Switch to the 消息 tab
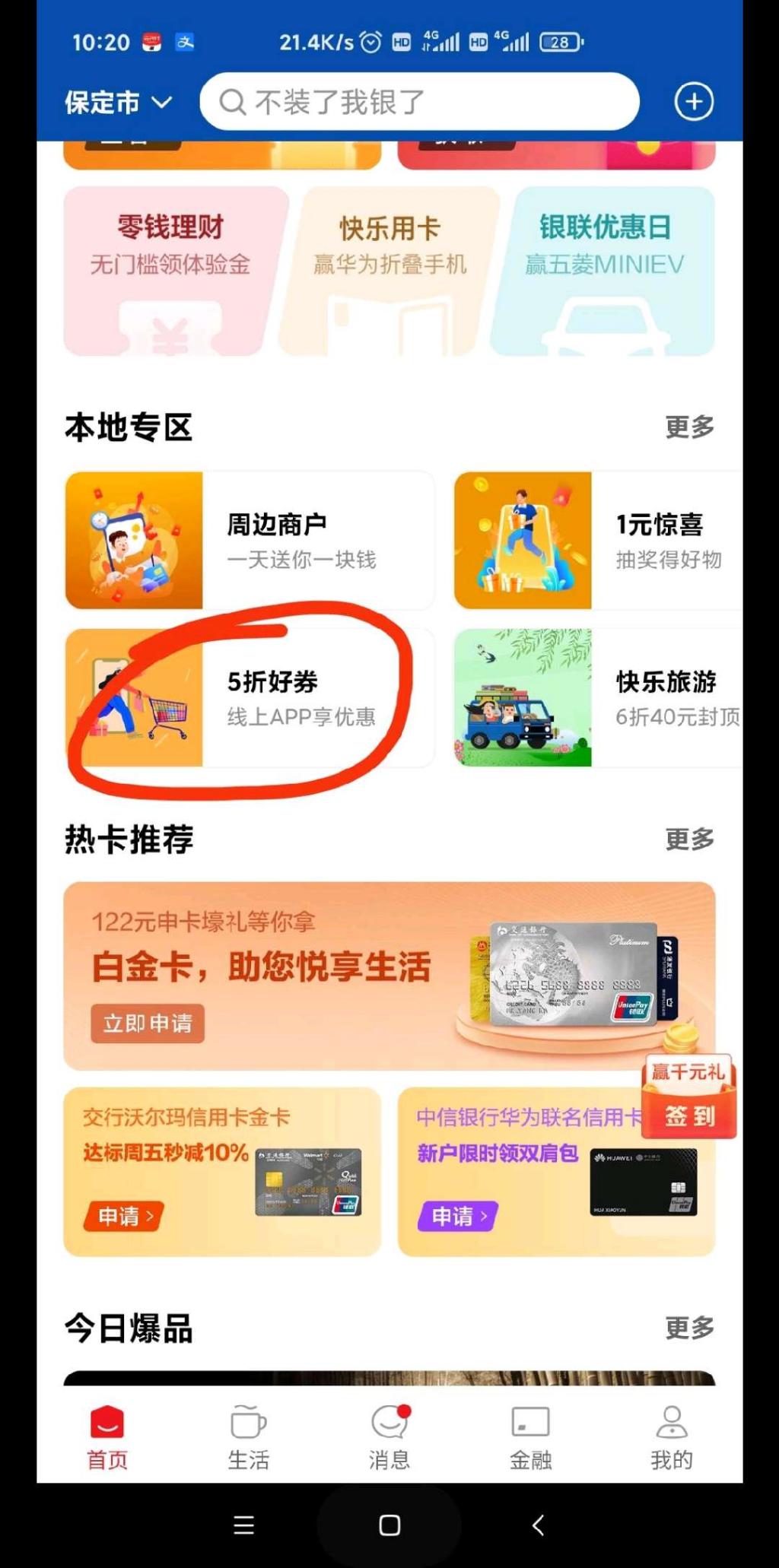Screen dimensions: 779x1568 (x=389, y=1436)
